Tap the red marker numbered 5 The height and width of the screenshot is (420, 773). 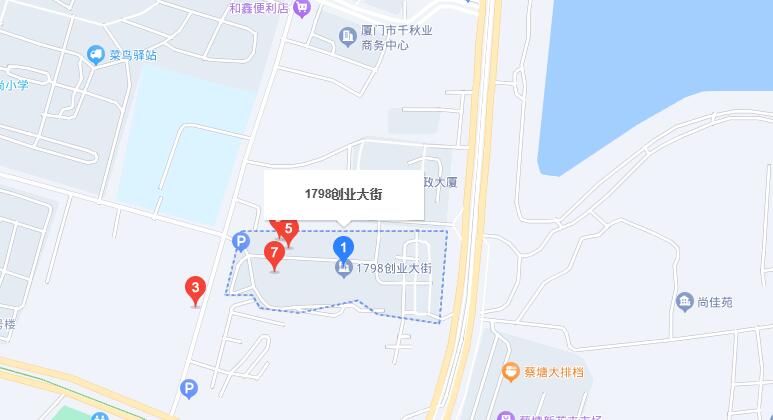(x=289, y=230)
